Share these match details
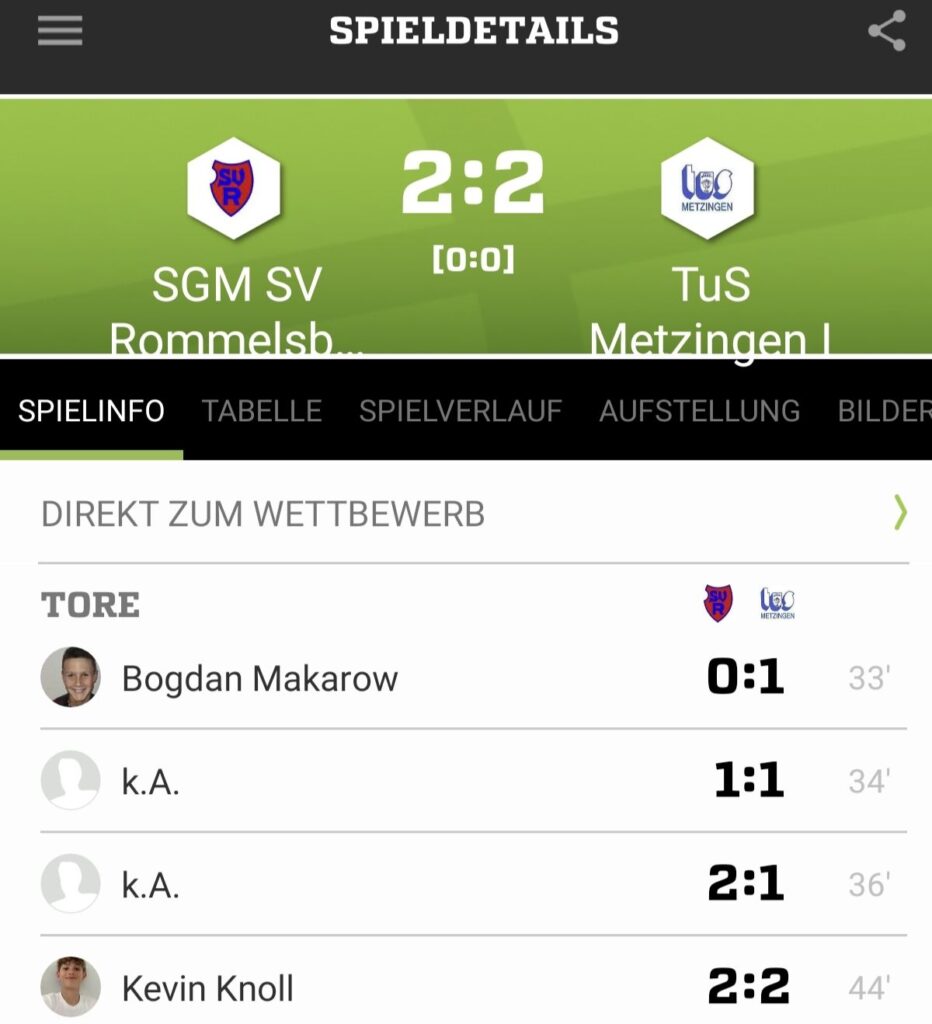 click(x=886, y=31)
